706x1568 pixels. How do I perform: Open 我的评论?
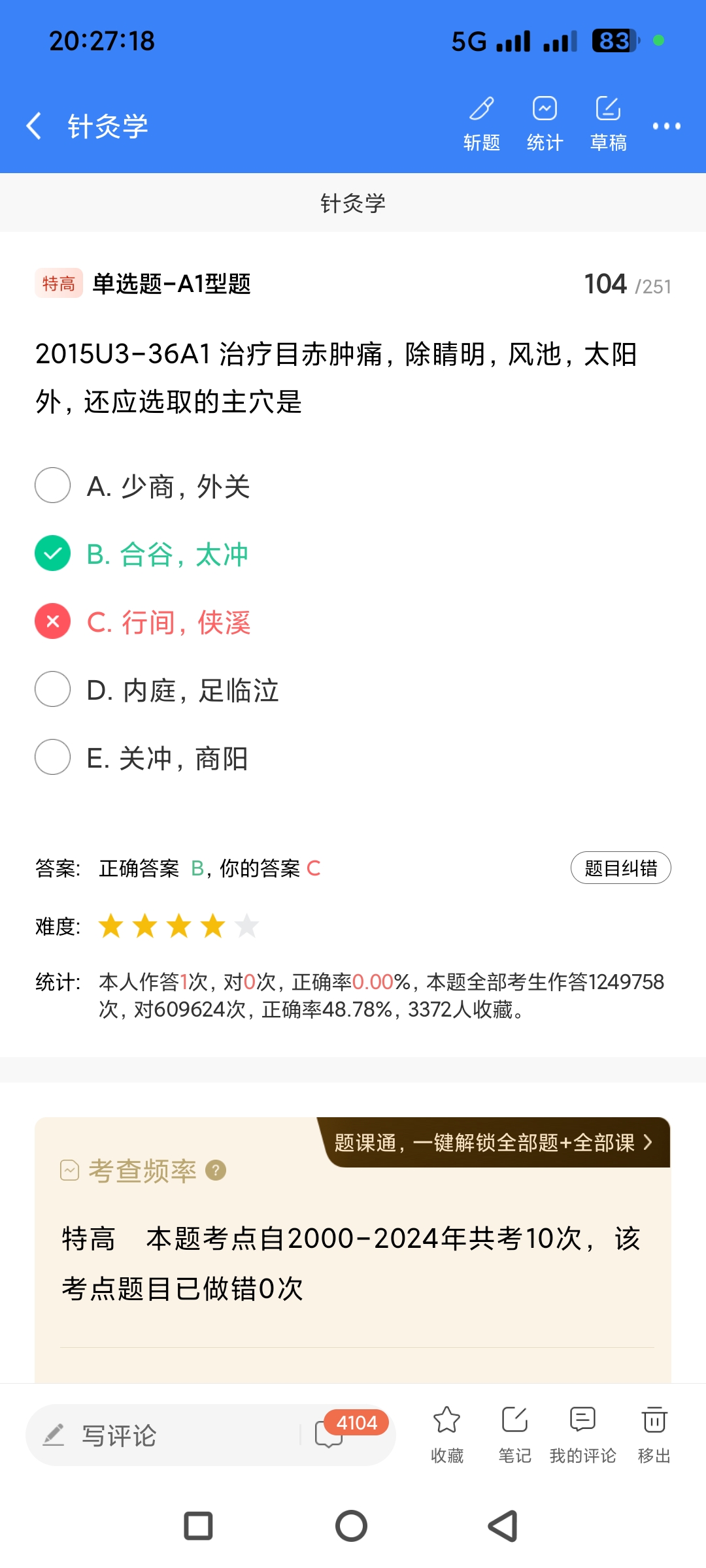point(582,1434)
